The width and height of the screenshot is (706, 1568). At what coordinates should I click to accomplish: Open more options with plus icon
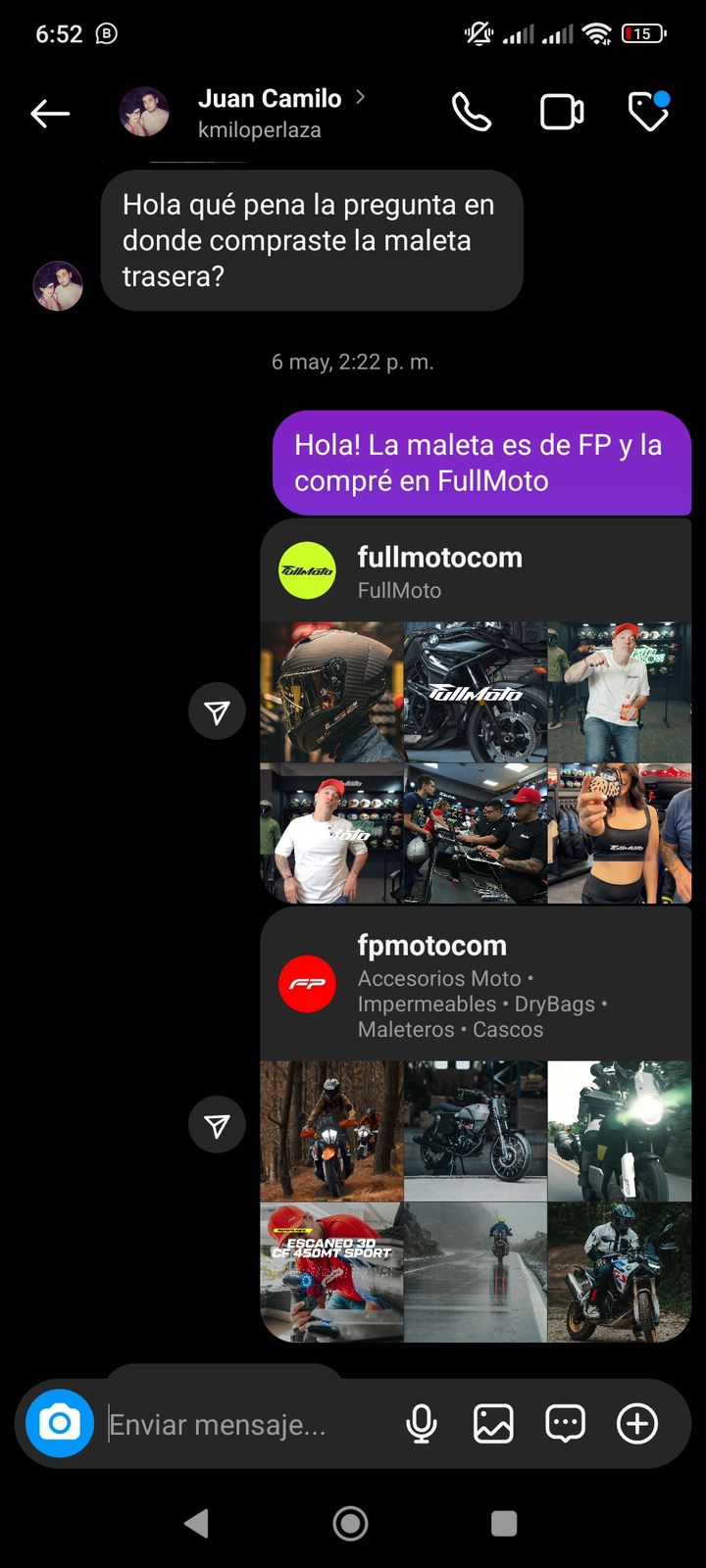tap(637, 1424)
